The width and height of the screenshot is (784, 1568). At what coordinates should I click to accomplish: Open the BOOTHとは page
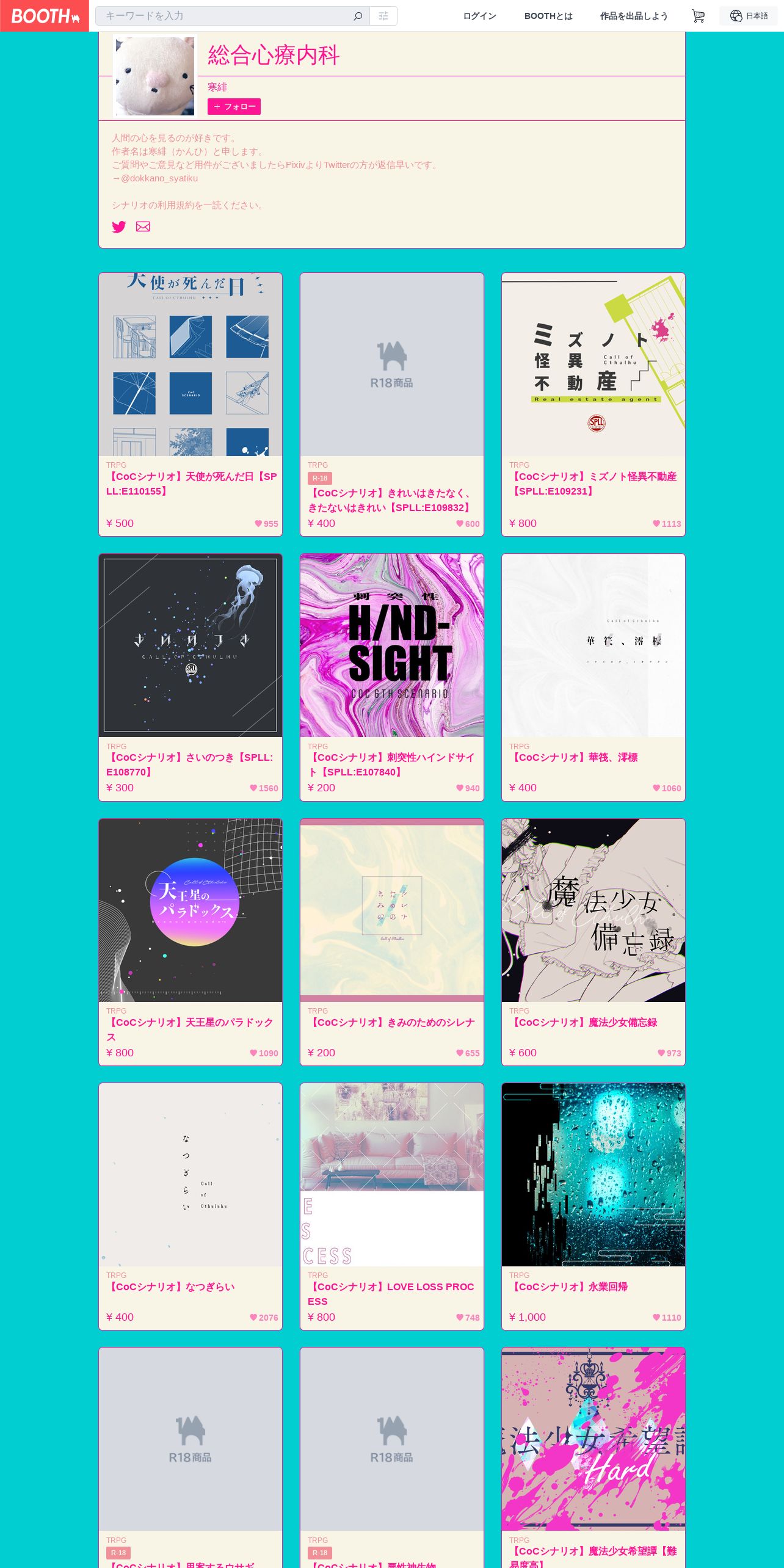(x=548, y=16)
